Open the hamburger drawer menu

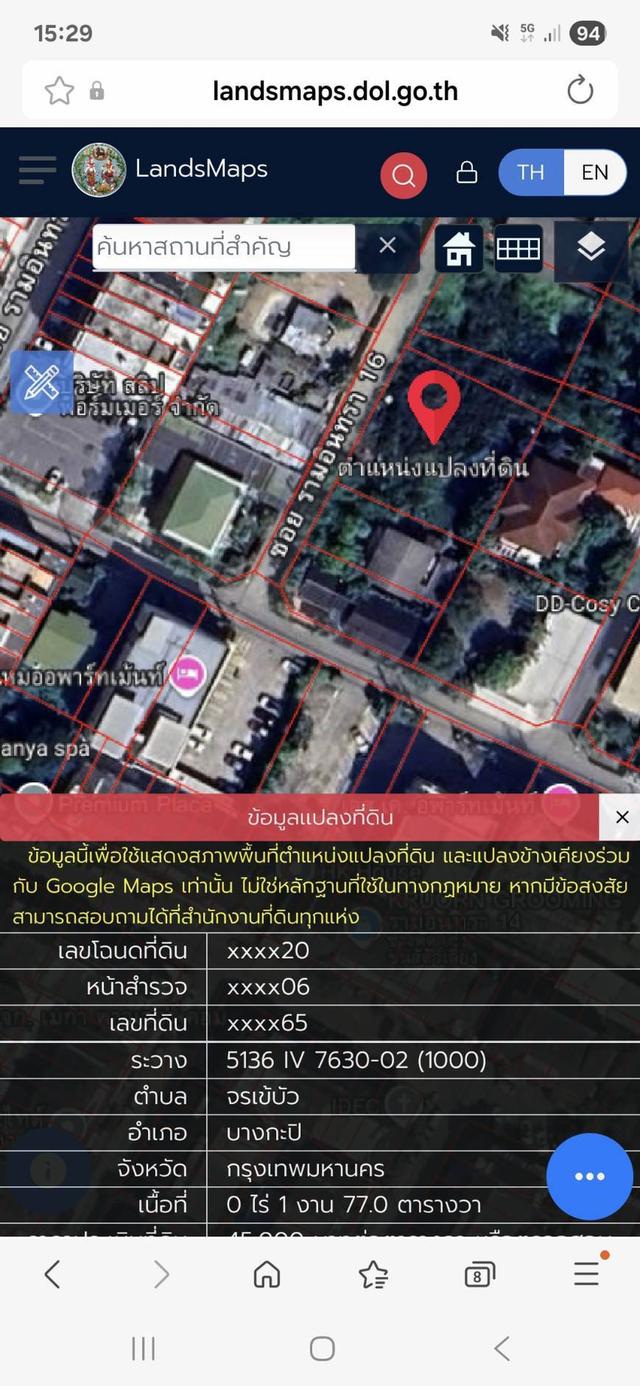click(x=37, y=171)
